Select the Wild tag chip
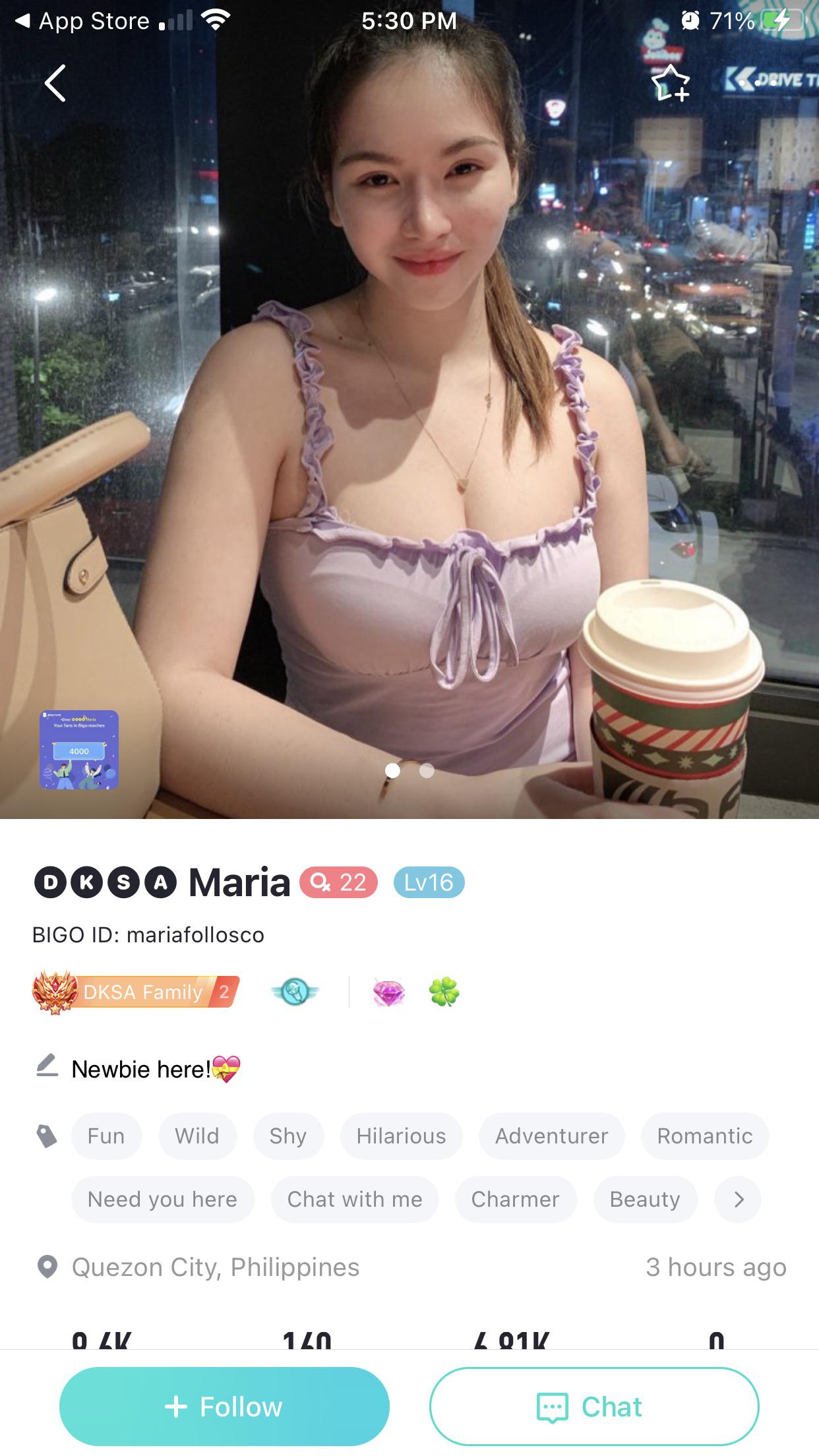This screenshot has height=1456, width=819. (197, 1136)
